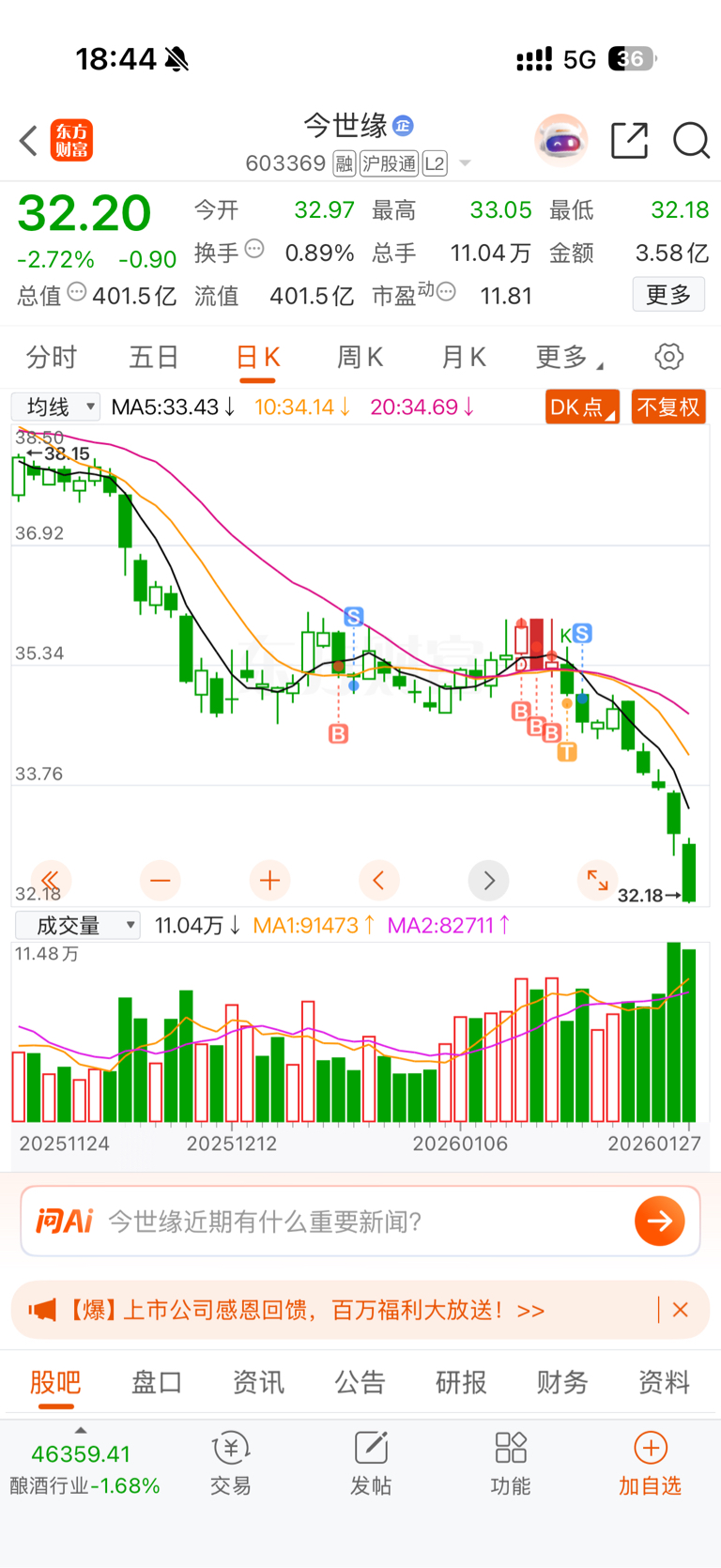Zoom in the K chart with plus
The width and height of the screenshot is (721, 1568).
(x=269, y=880)
